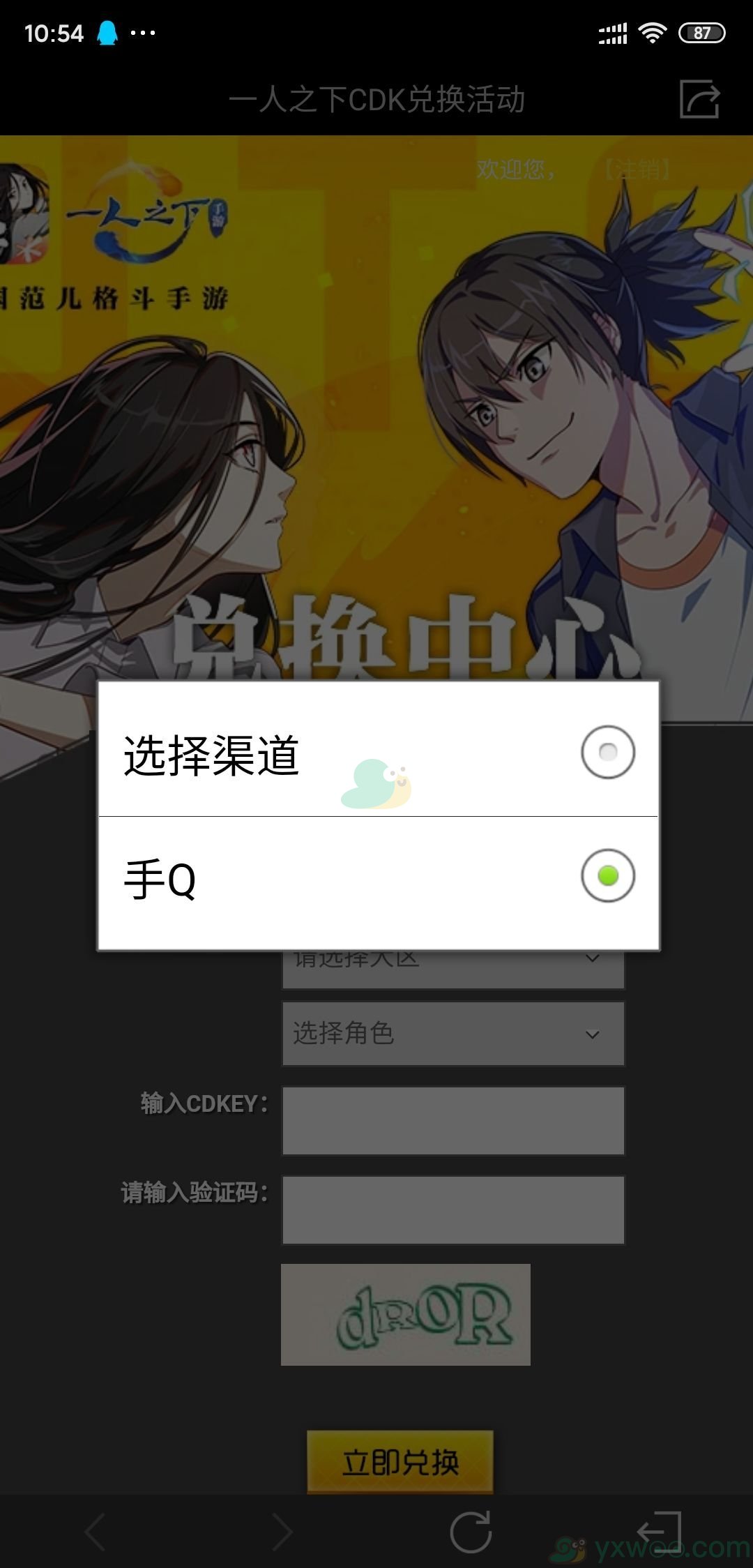Open the 选择角色 dropdown
Image resolution: width=753 pixels, height=1568 pixels.
click(x=452, y=1034)
